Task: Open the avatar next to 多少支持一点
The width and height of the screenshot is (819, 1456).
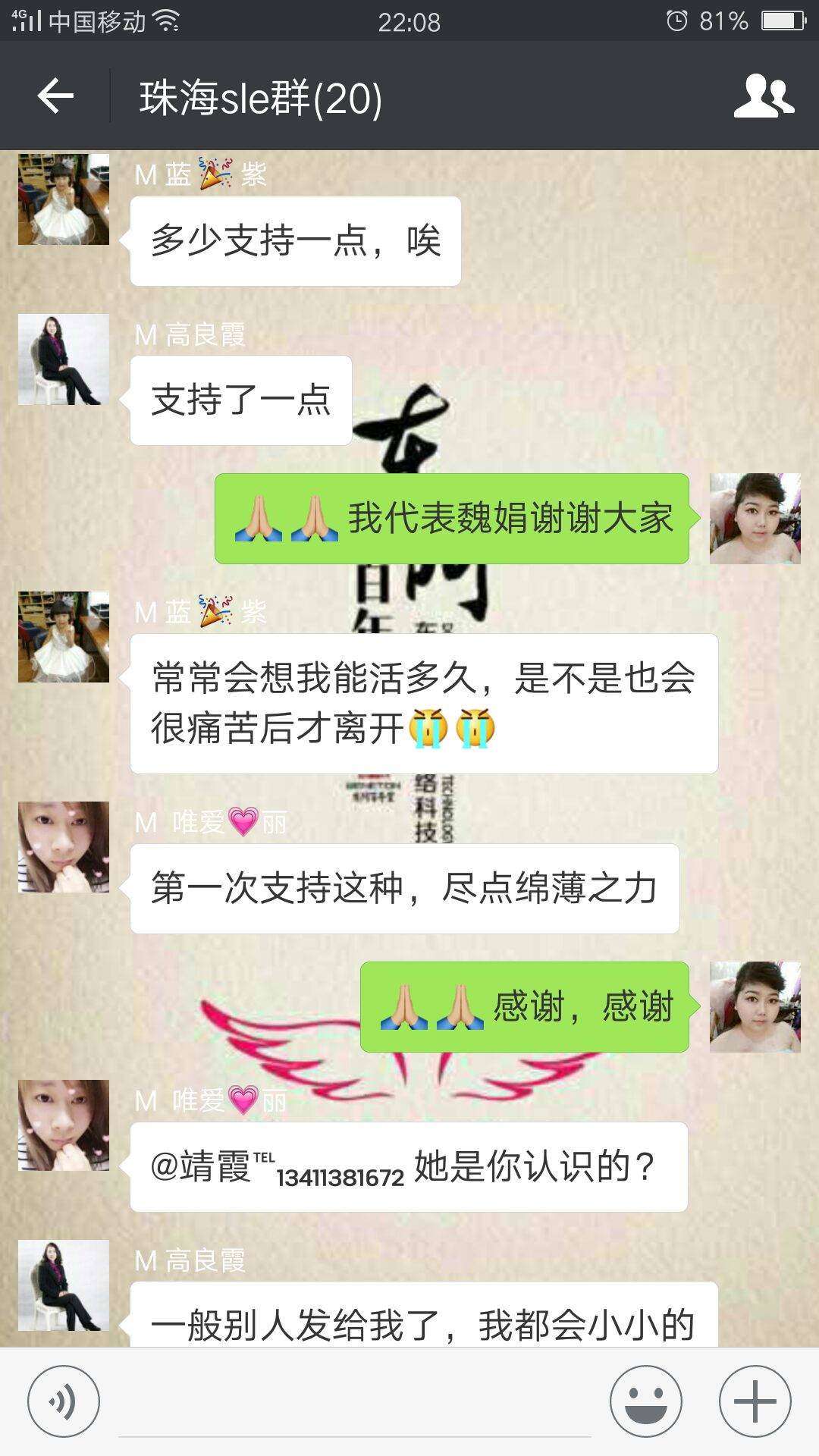Action: pos(64,199)
